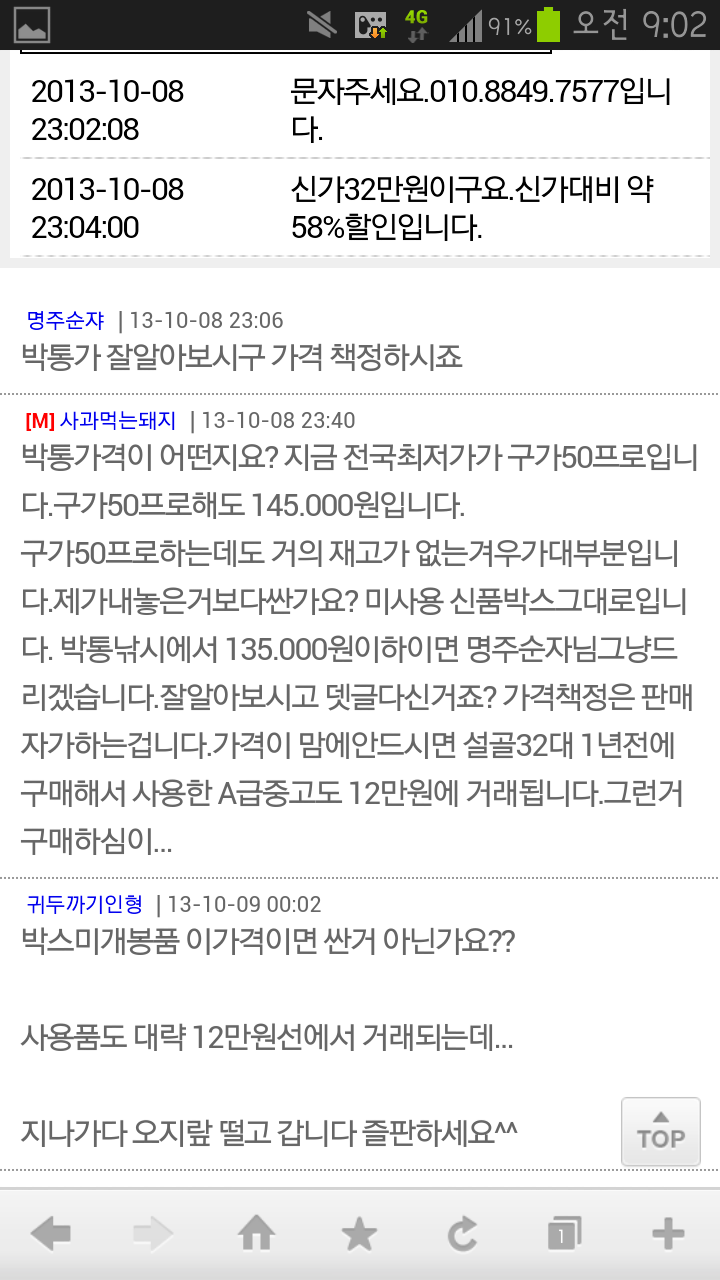The height and width of the screenshot is (1280, 720).
Task: Open the browser home page
Action: pos(257,1235)
